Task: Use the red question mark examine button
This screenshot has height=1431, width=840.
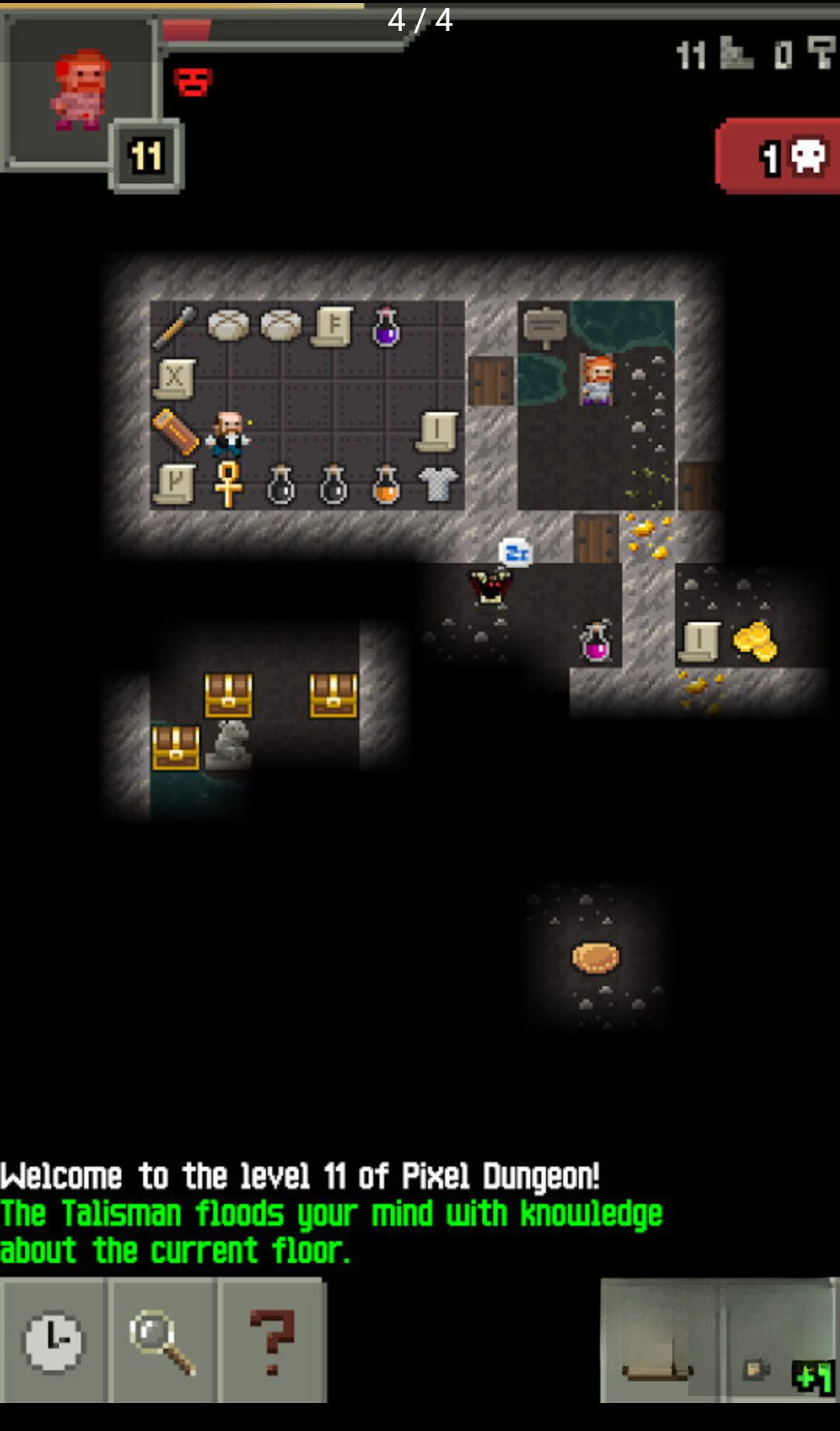Action: [271, 1341]
